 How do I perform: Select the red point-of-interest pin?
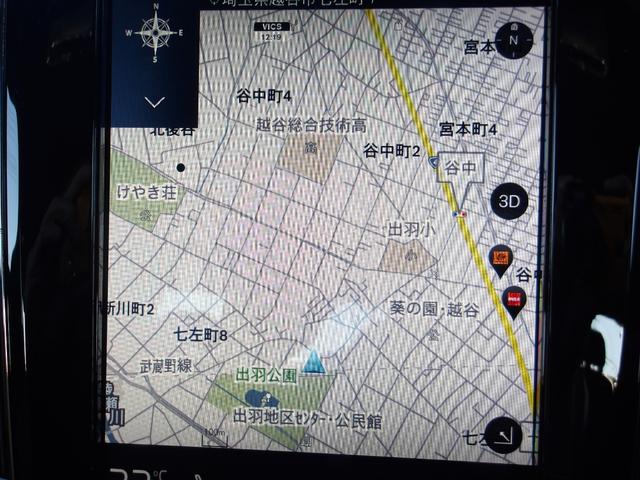click(x=514, y=300)
